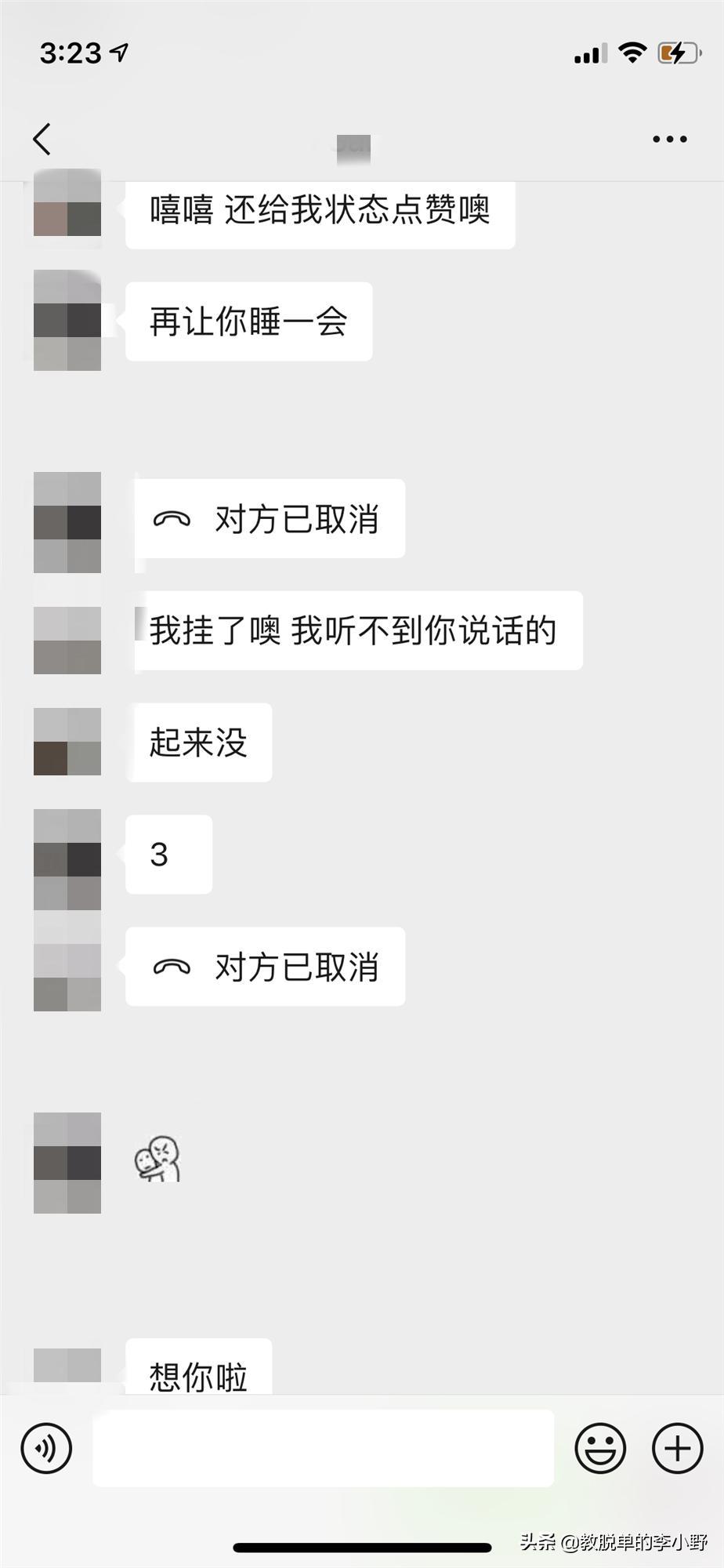This screenshot has width=724, height=1568.
Task: Open the emoji sticker panel
Action: coord(600,1448)
